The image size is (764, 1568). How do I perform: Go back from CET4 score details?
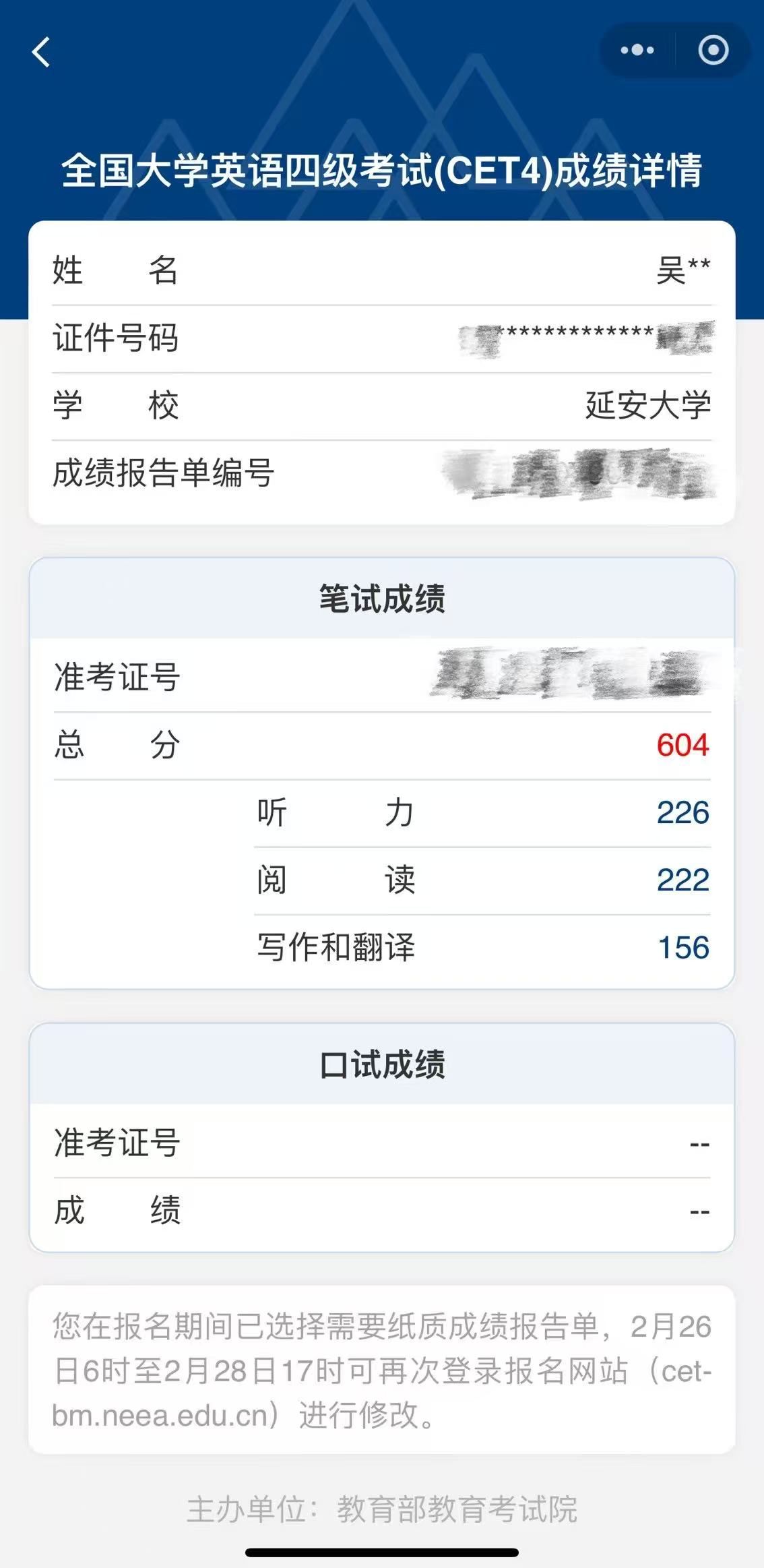click(x=42, y=52)
